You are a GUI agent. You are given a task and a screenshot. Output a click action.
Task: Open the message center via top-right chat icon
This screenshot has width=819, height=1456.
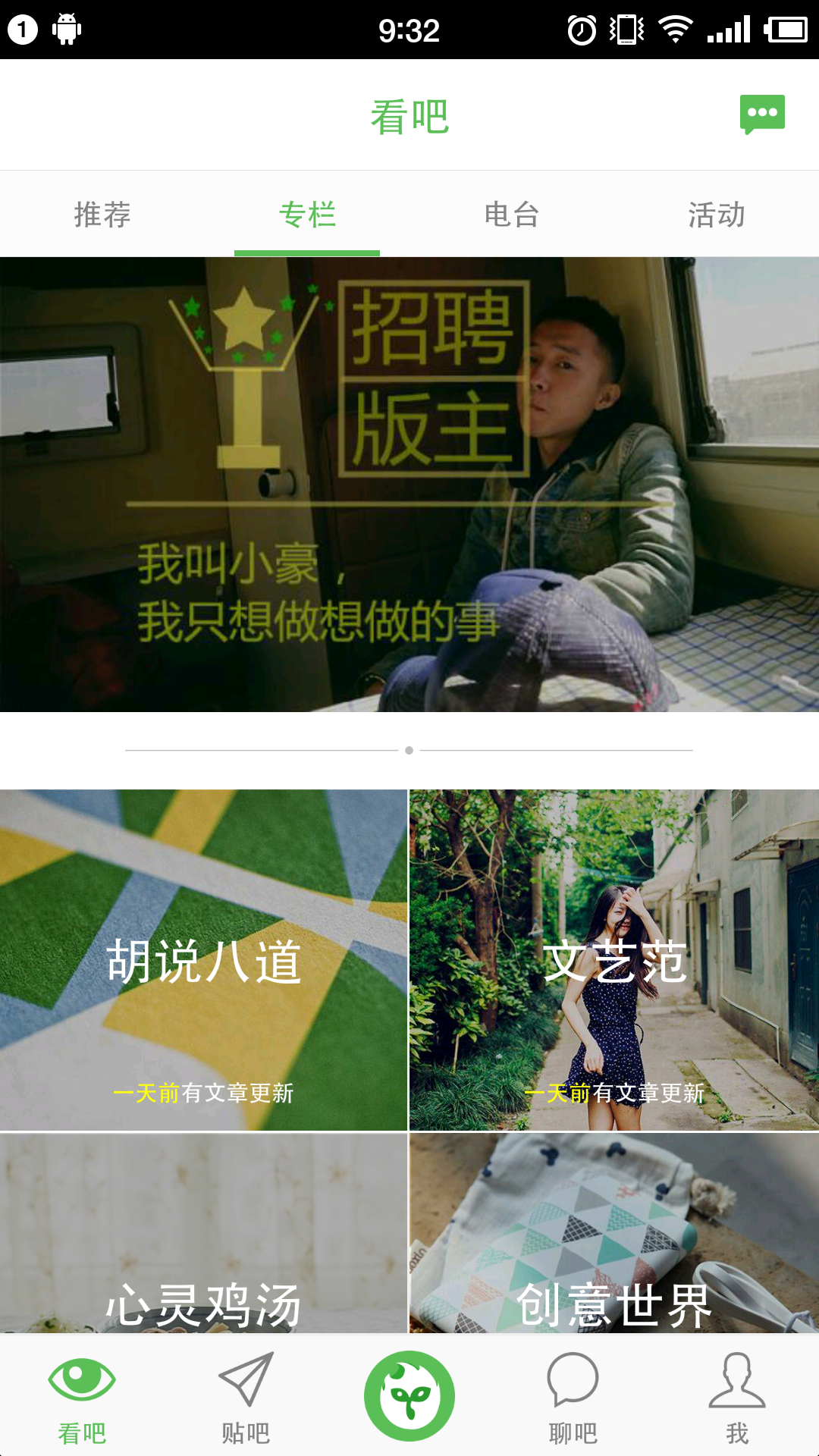coord(764,112)
